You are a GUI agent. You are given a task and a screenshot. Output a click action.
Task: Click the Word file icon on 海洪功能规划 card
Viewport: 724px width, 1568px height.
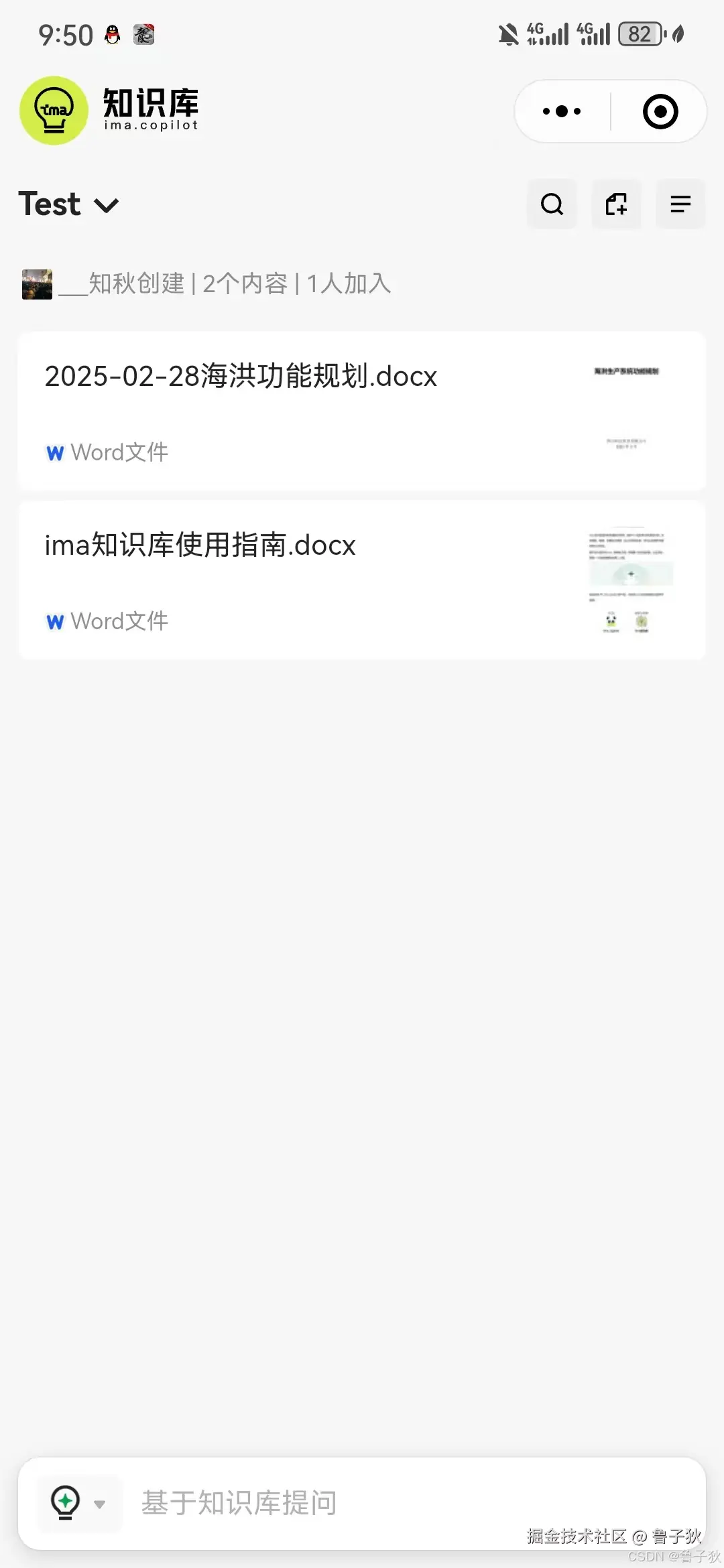(54, 453)
